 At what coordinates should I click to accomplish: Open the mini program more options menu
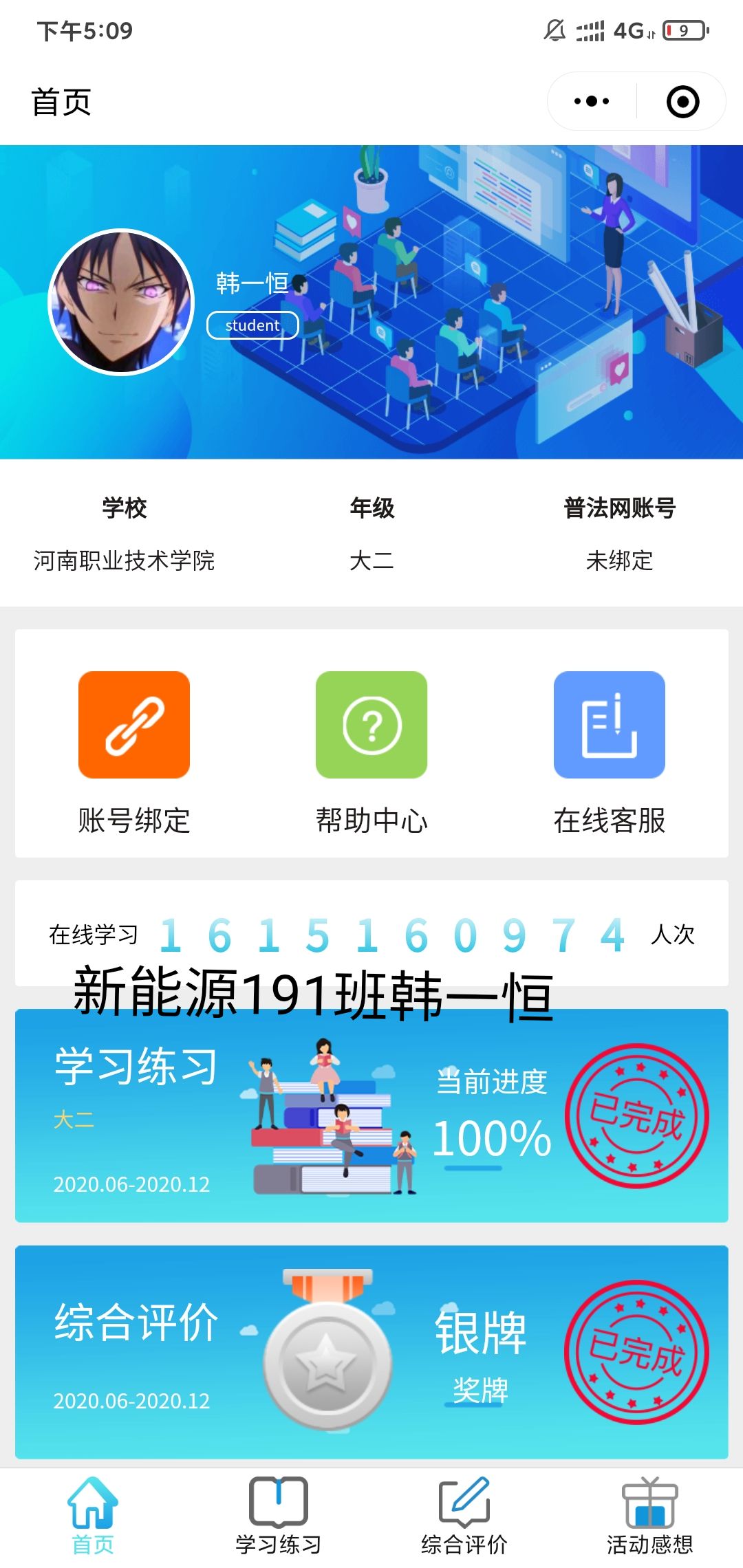[x=592, y=102]
